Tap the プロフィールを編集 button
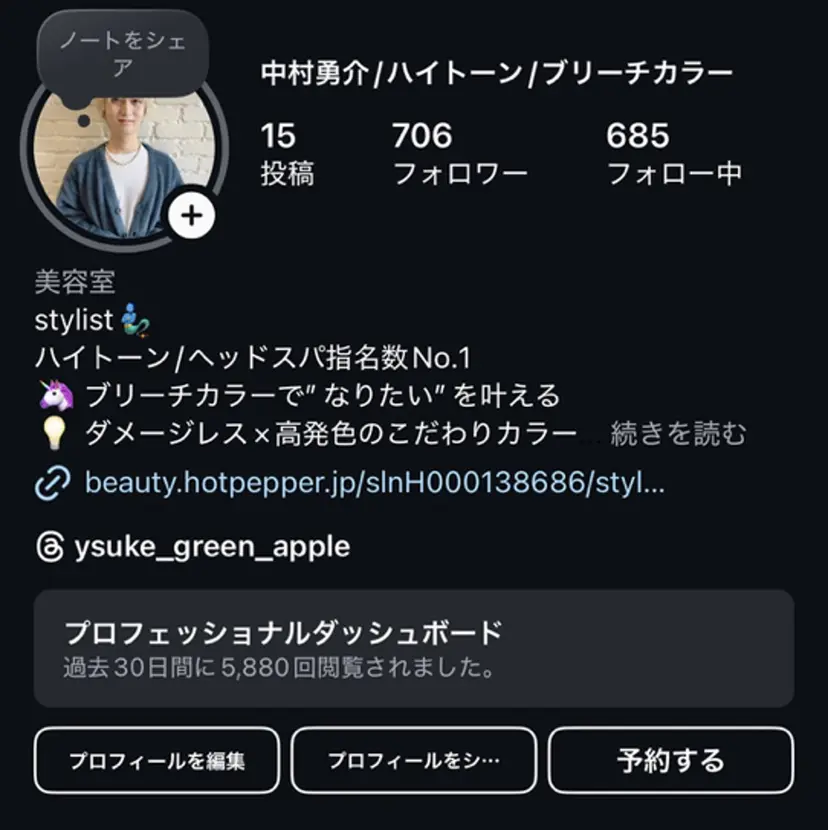 [x=157, y=760]
